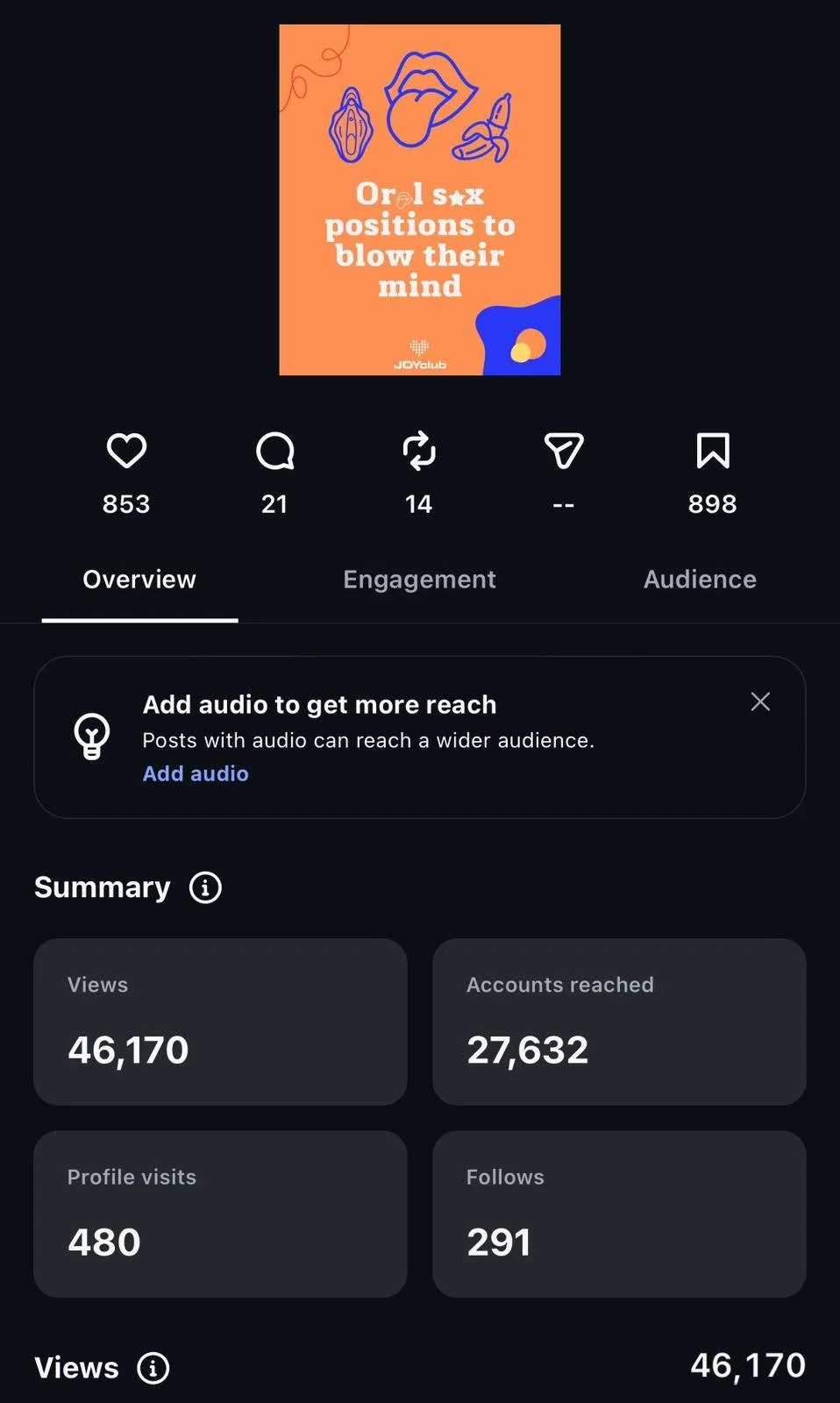Switch to the Audience tab
This screenshot has width=840, height=1403.
pyautogui.click(x=700, y=580)
